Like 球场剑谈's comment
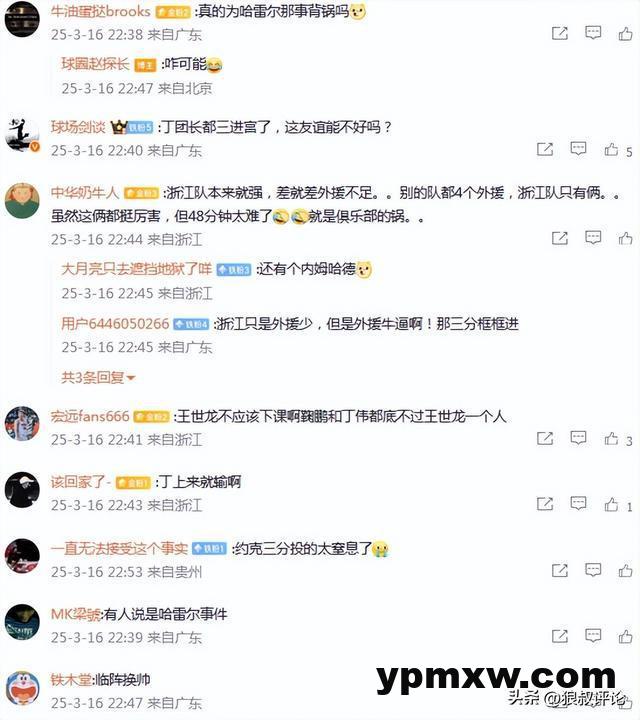Image resolution: width=640 pixels, height=720 pixels. 611,149
